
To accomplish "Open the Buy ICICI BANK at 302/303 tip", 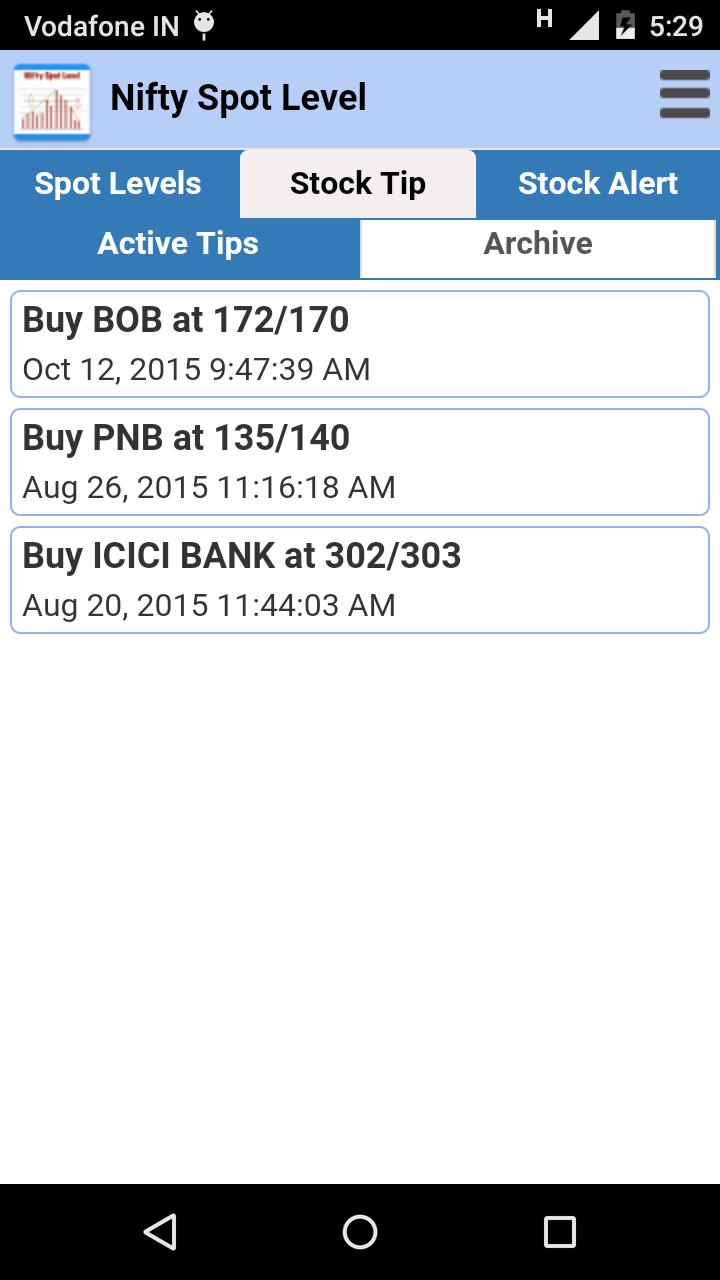I will pyautogui.click(x=360, y=579).
